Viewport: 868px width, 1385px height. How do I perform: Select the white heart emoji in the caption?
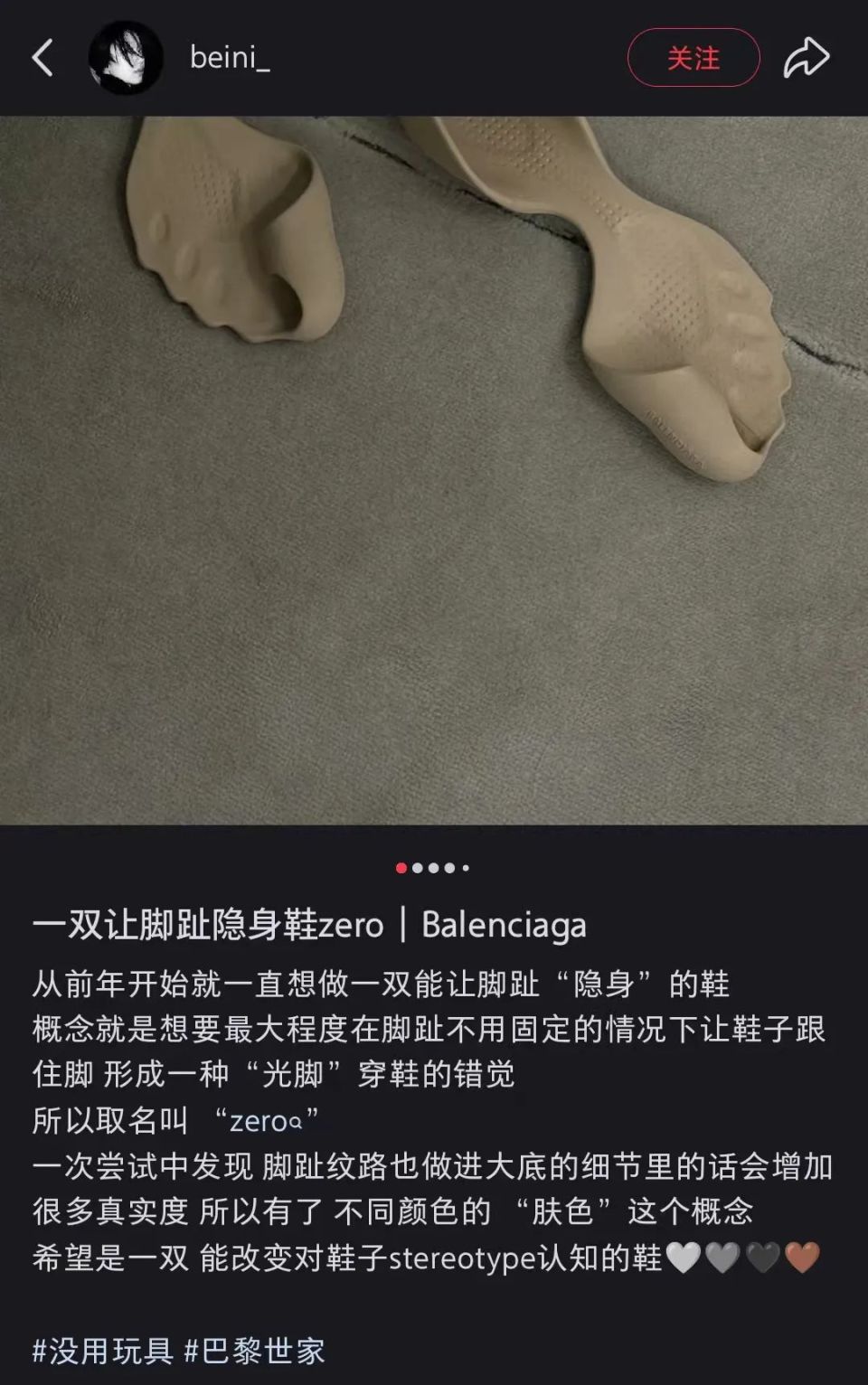(x=684, y=1257)
